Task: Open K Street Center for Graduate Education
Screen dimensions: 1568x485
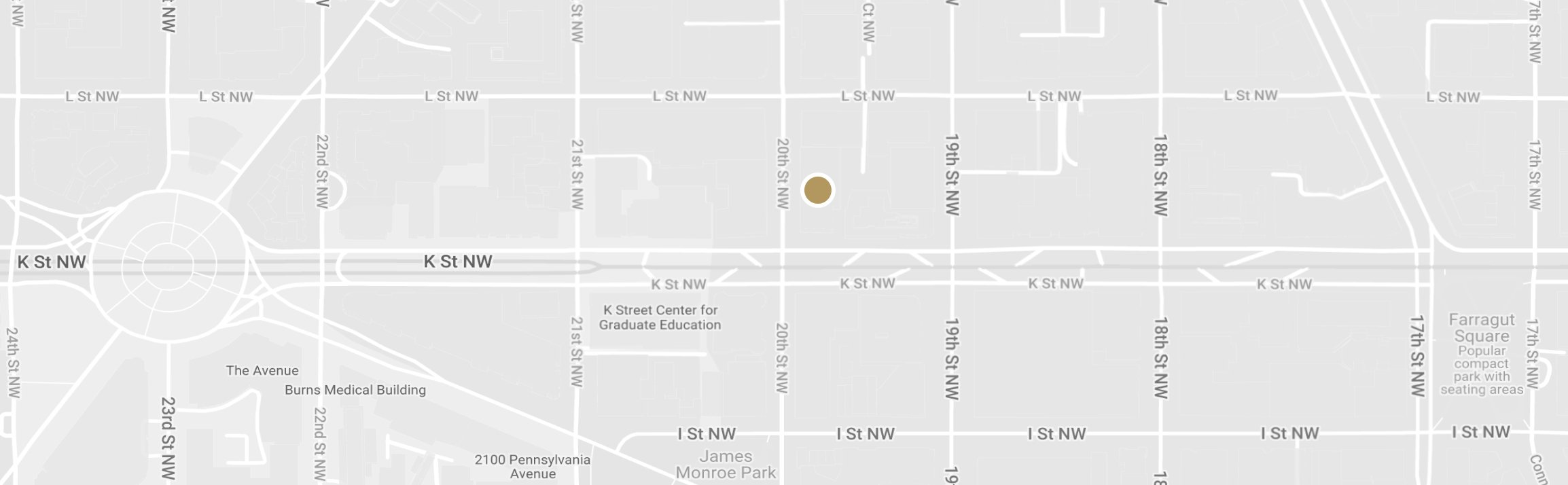Action: click(660, 317)
